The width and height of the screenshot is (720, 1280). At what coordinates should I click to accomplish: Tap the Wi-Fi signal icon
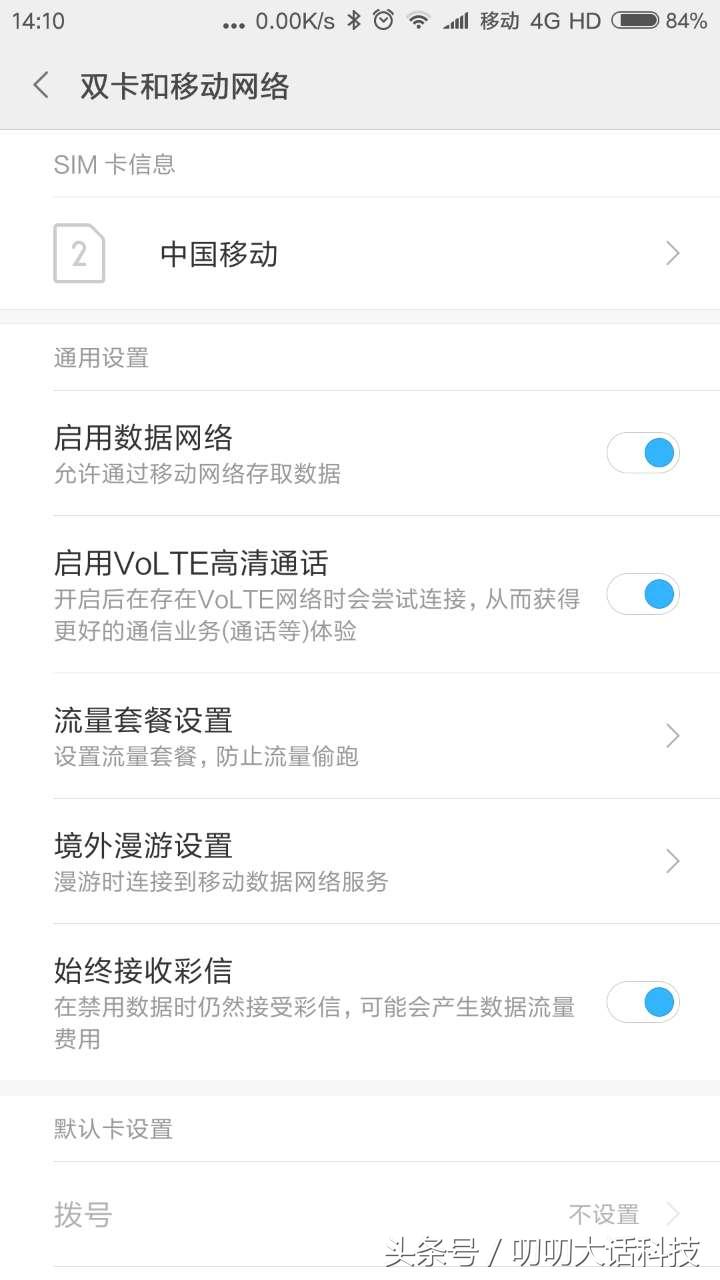pyautogui.click(x=420, y=20)
